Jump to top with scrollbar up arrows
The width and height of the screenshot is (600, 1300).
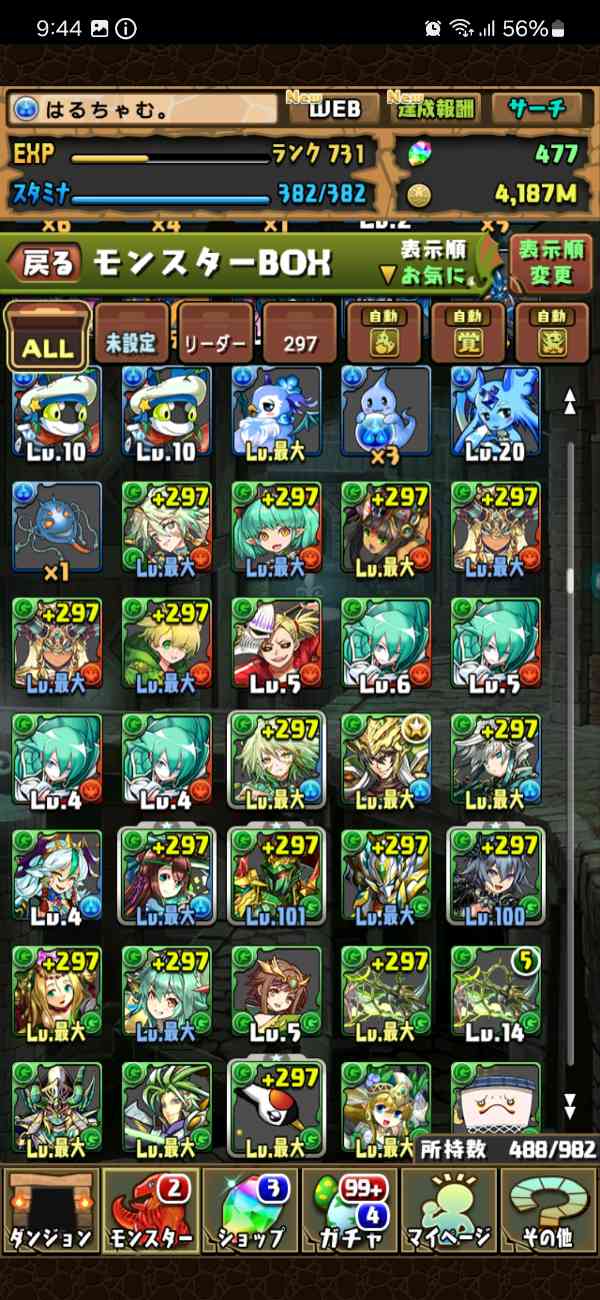pos(570,401)
